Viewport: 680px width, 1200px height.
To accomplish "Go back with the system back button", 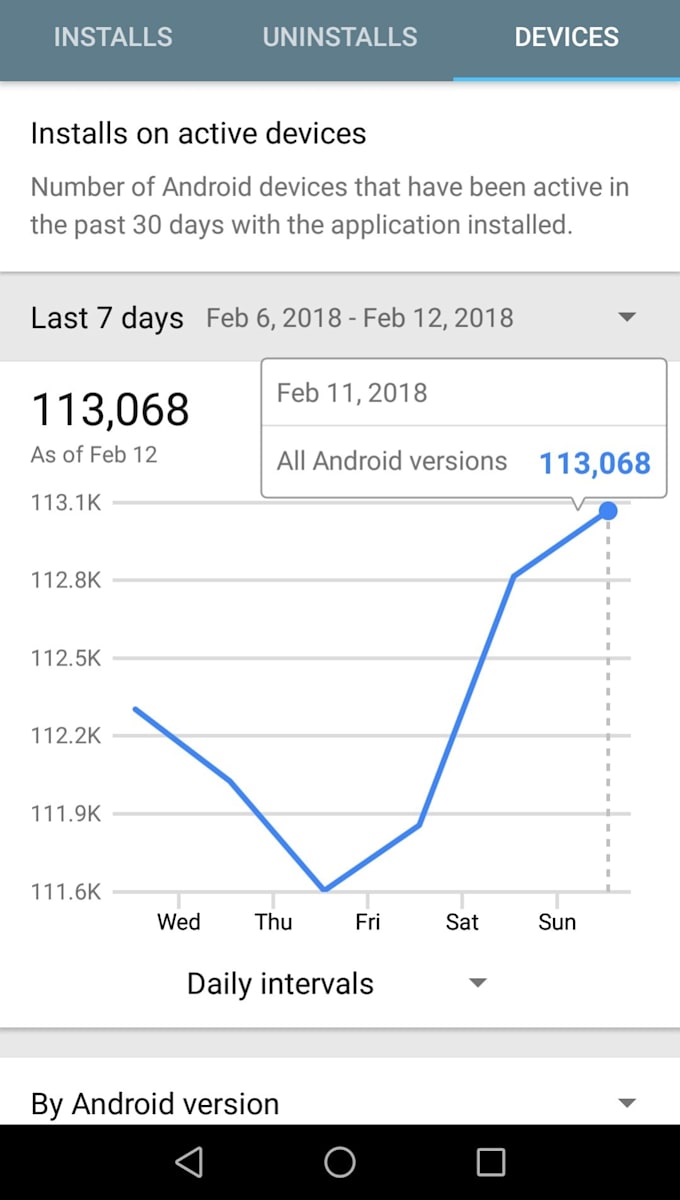I will pos(188,1161).
